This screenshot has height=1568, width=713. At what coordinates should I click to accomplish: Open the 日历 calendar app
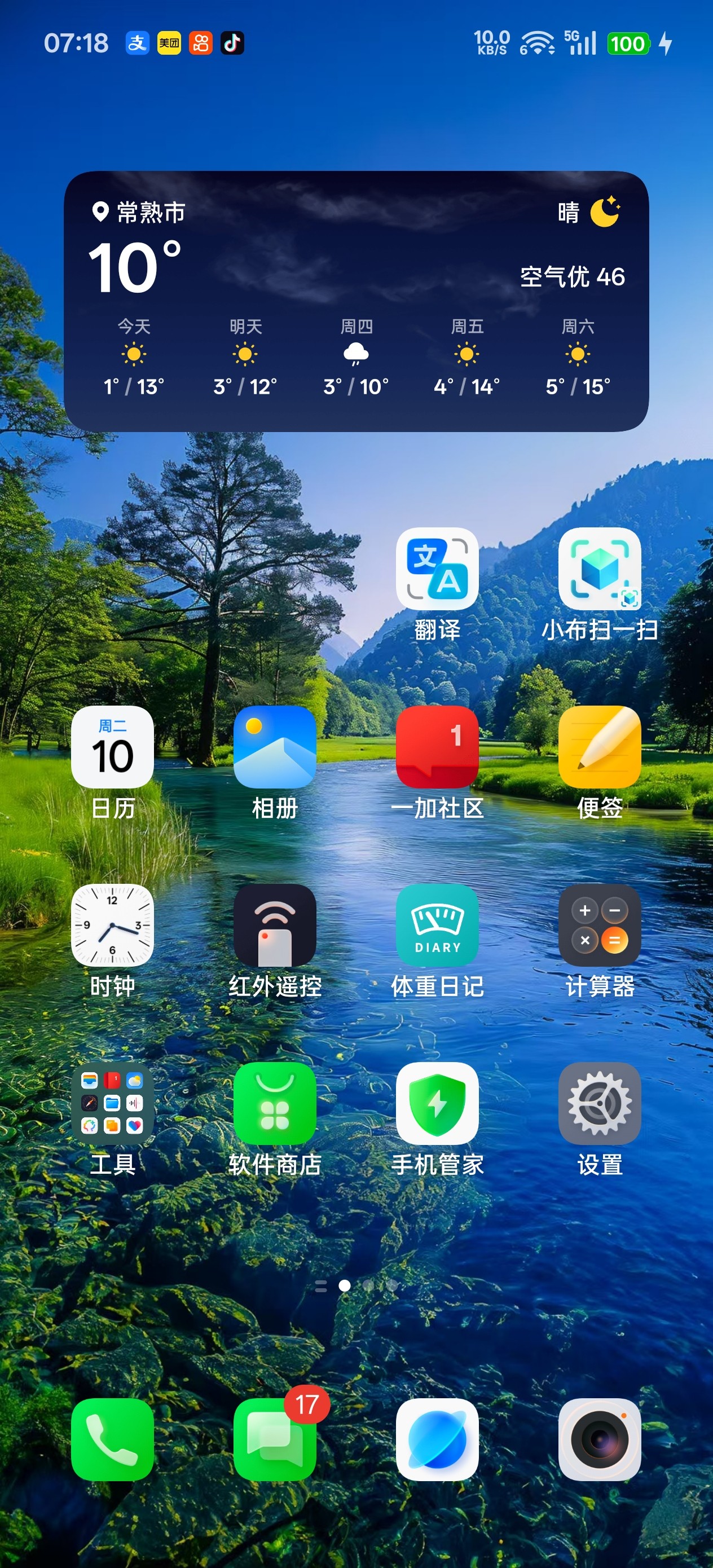pos(113,747)
